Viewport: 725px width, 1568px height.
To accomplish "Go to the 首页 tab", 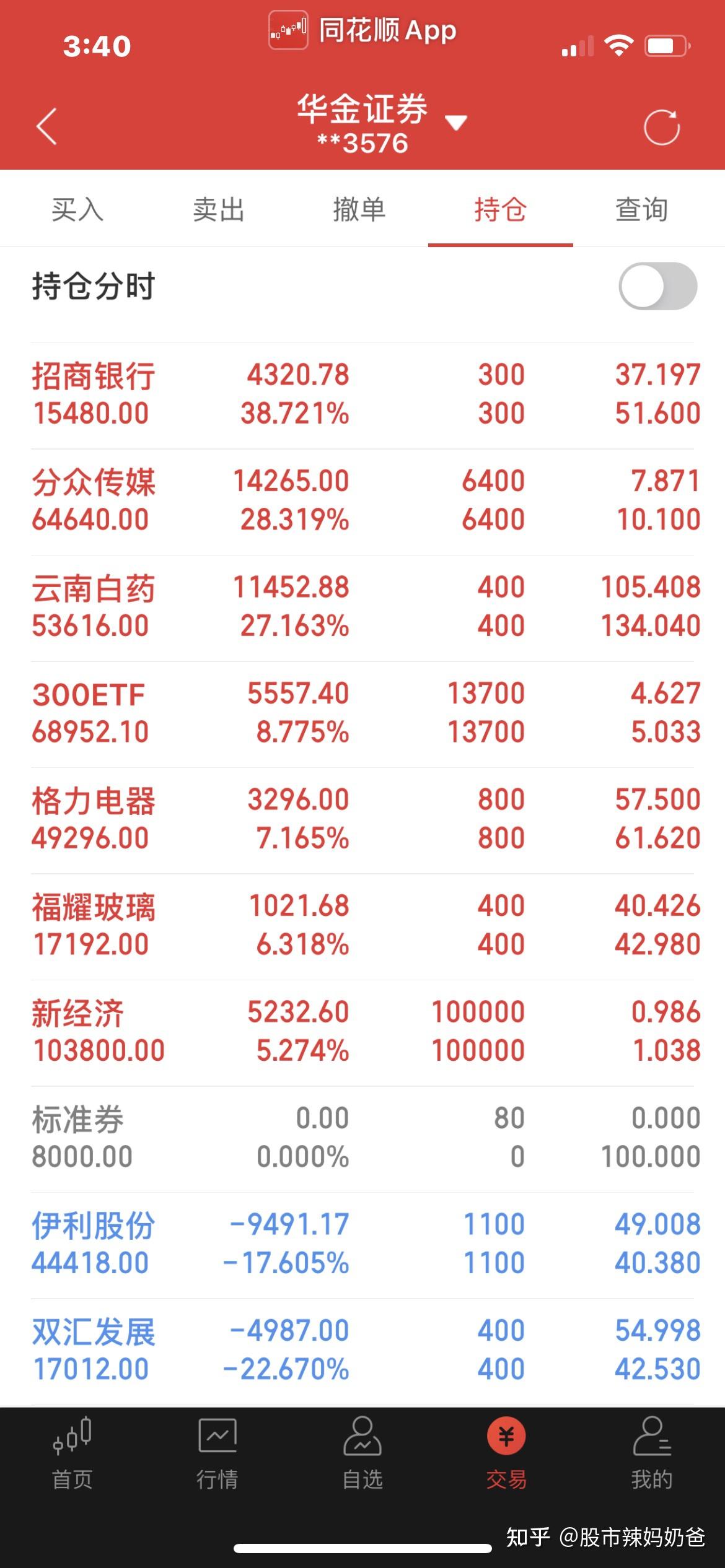I will pyautogui.click(x=72, y=1453).
